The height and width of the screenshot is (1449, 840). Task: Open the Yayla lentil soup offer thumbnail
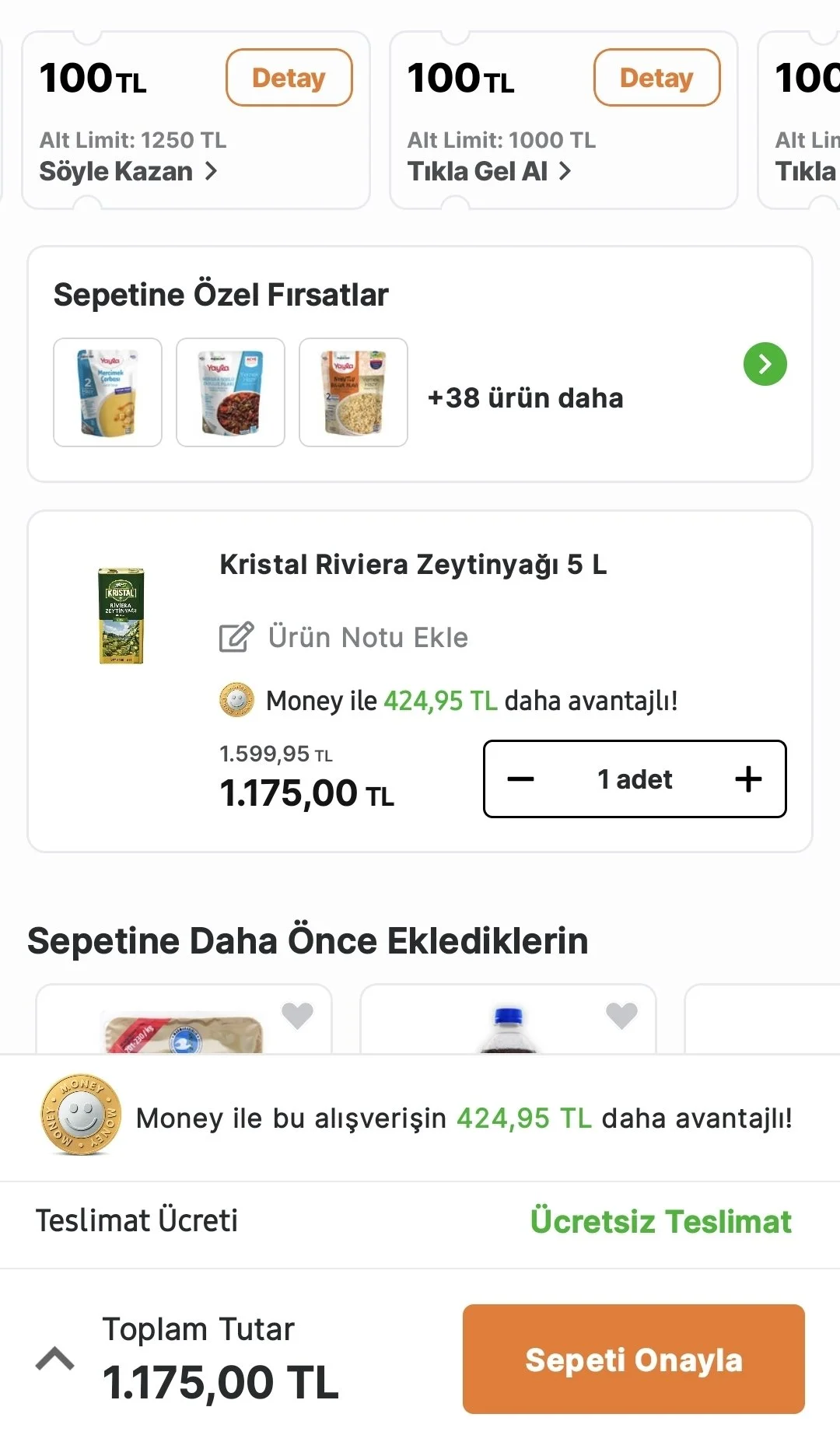[x=107, y=392]
